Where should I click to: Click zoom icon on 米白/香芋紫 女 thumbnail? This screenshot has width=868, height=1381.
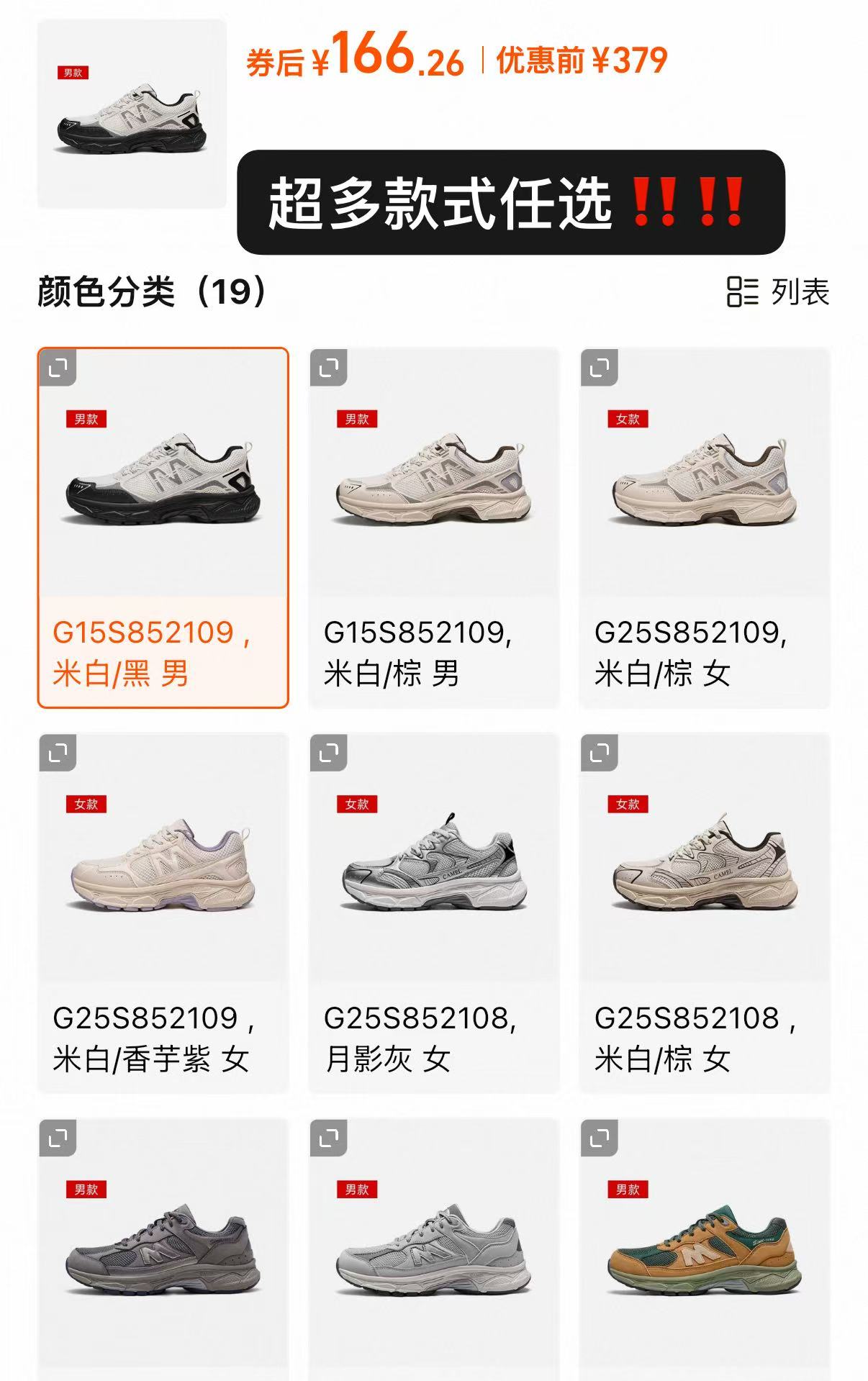click(x=60, y=753)
